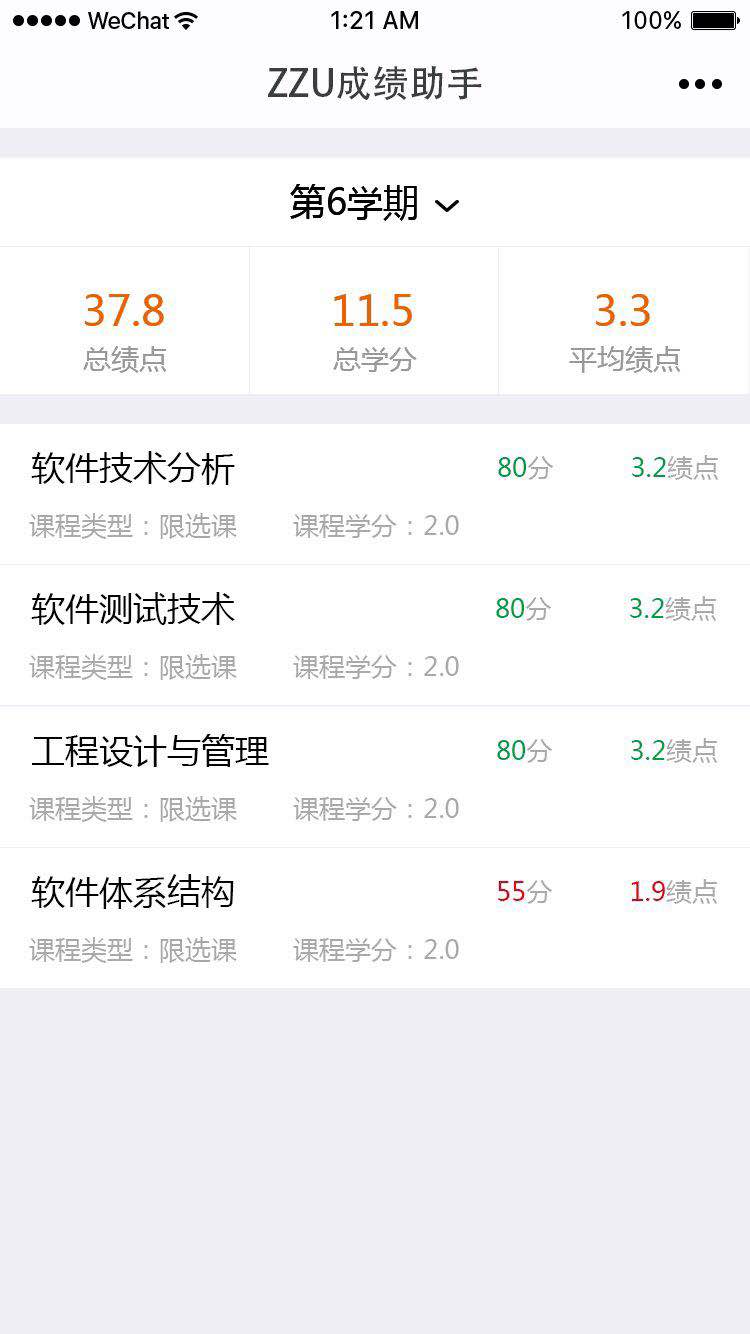Open the three-dot mini program menu
The image size is (750, 1334).
coord(700,84)
